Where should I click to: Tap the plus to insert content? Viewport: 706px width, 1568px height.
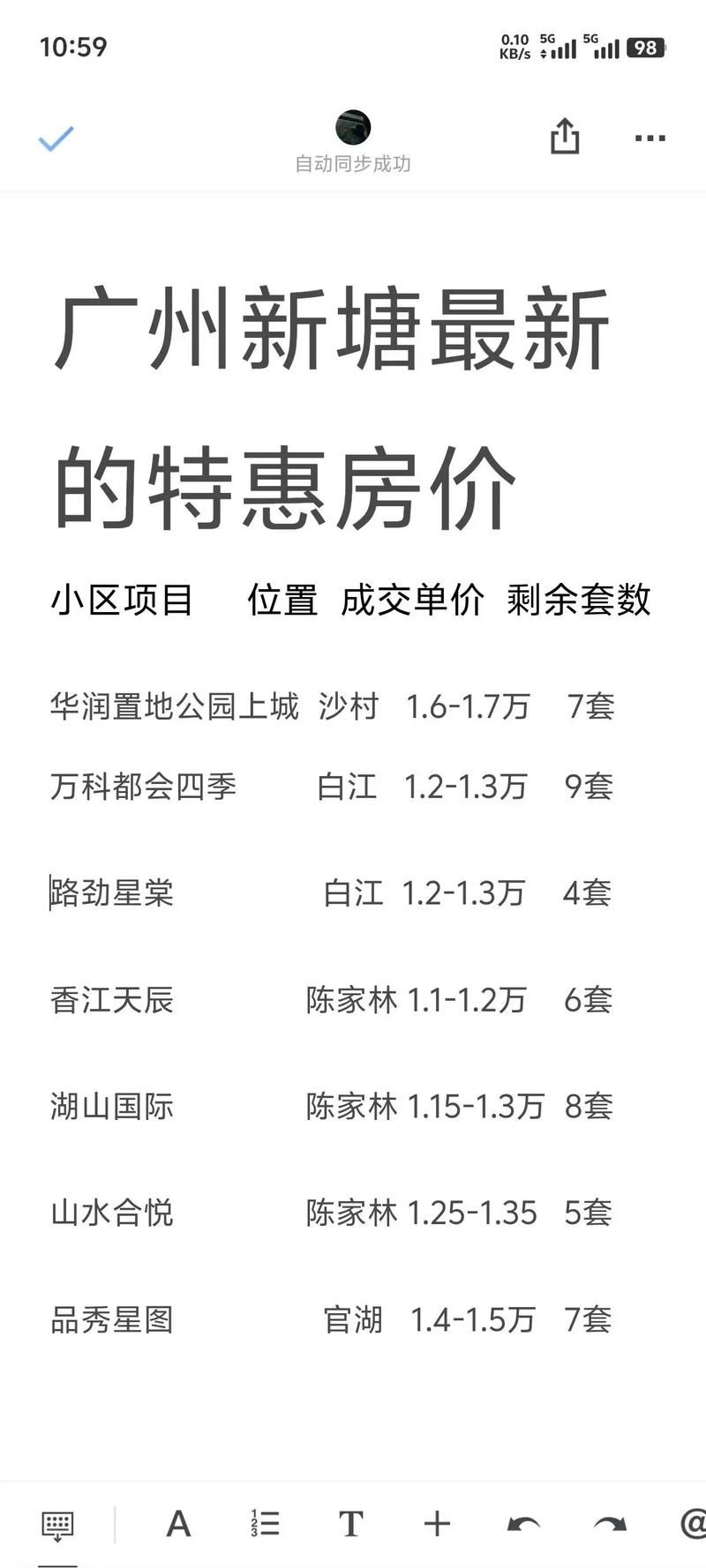437,1524
